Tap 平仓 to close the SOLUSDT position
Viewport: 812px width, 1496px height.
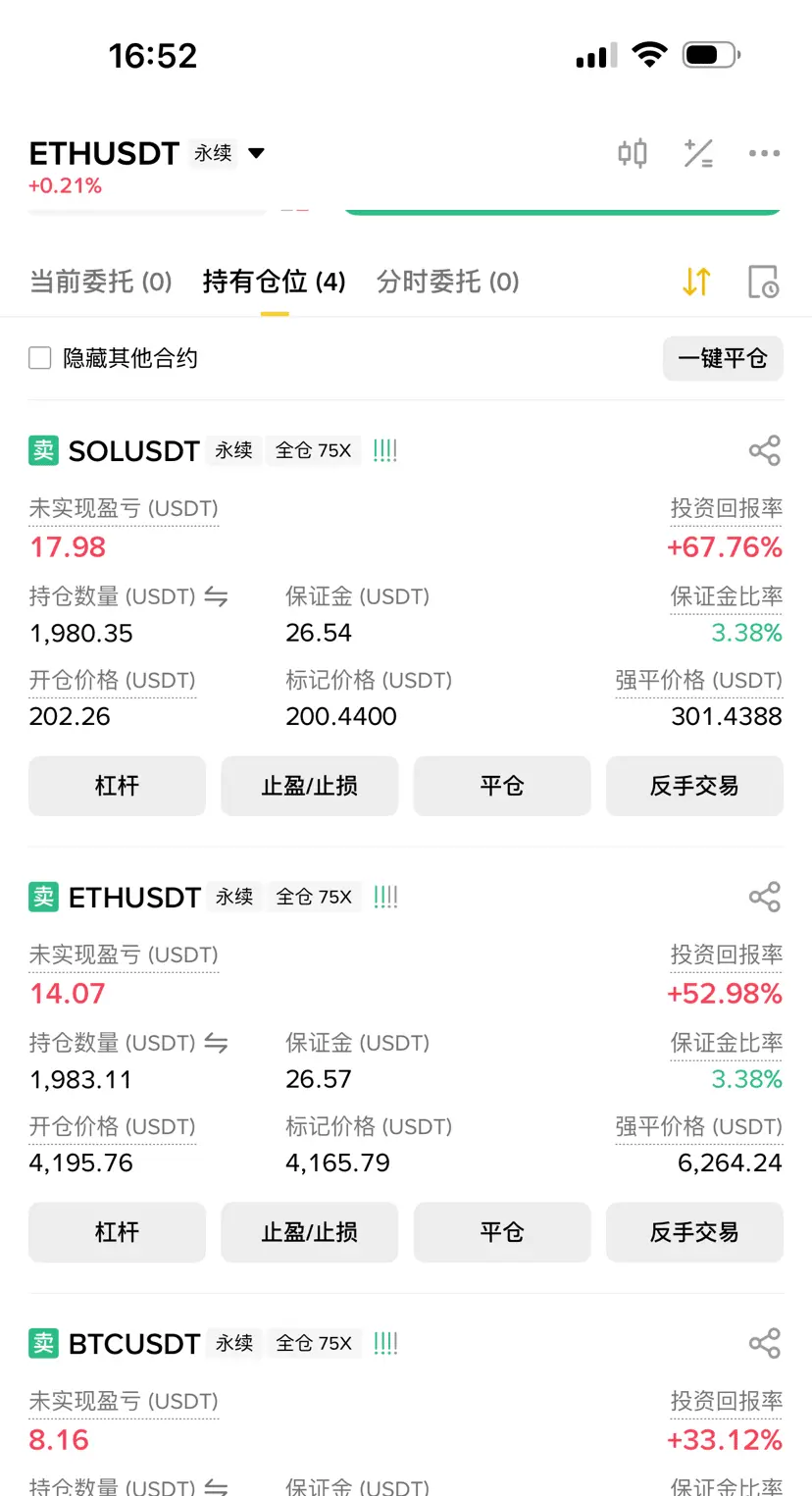click(502, 786)
